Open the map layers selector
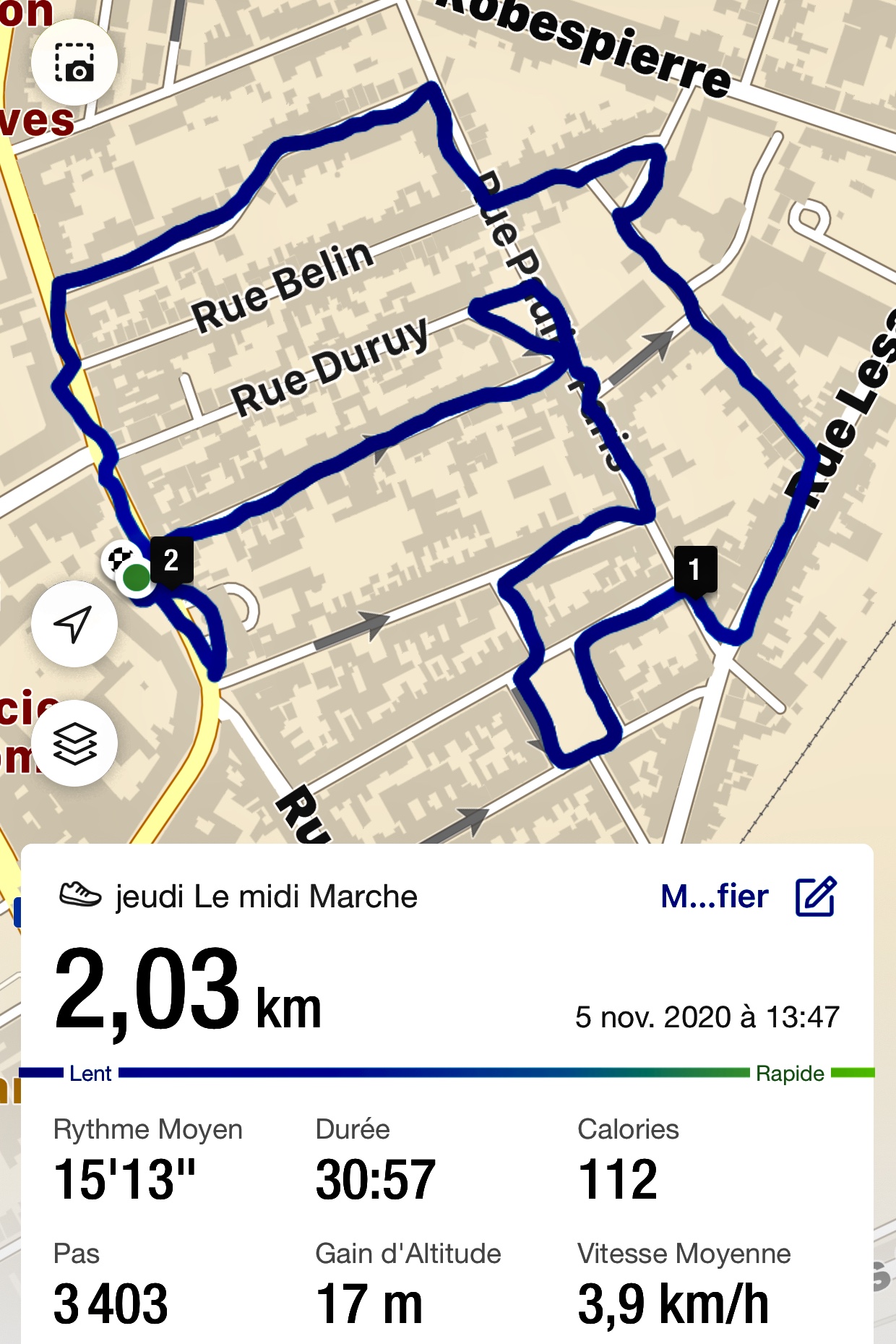This screenshot has width=896, height=1344. tap(74, 743)
